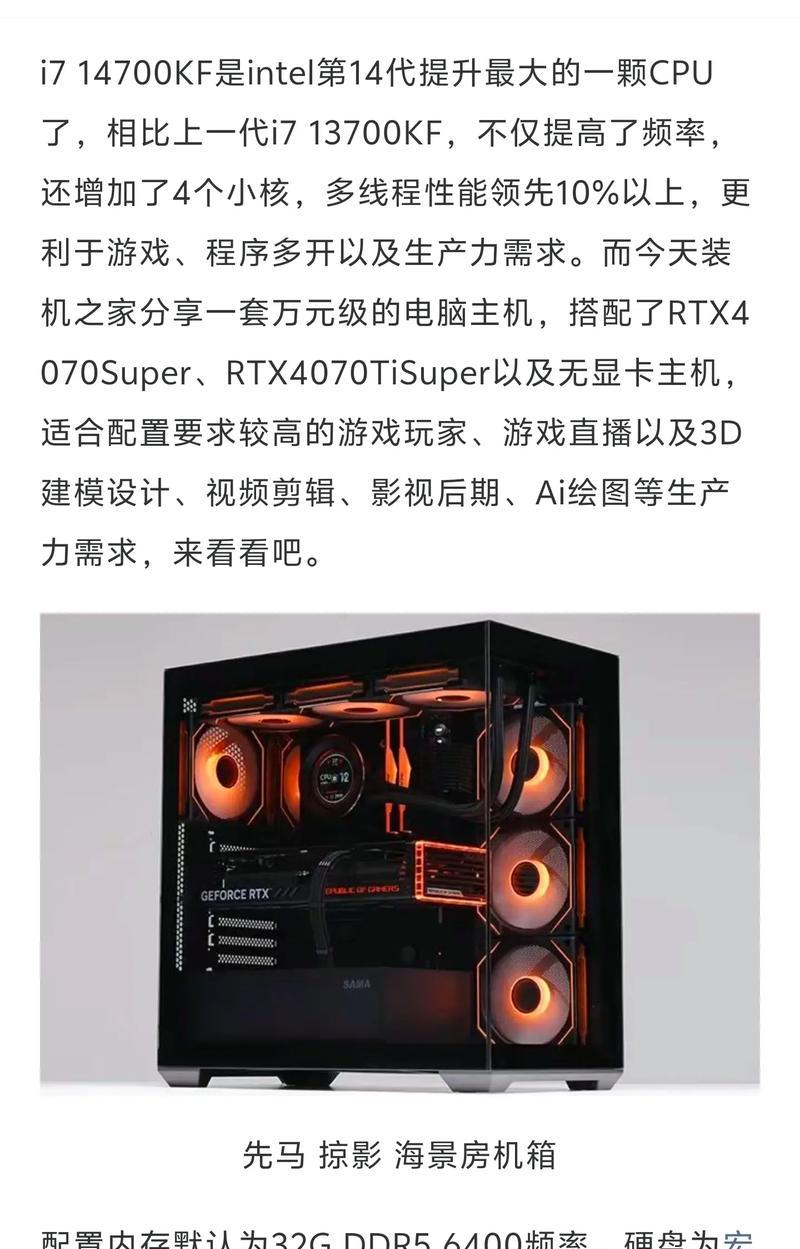Open the PC case photo in the article
Screen dimensions: 800x1249
pyautogui.click(x=400, y=853)
